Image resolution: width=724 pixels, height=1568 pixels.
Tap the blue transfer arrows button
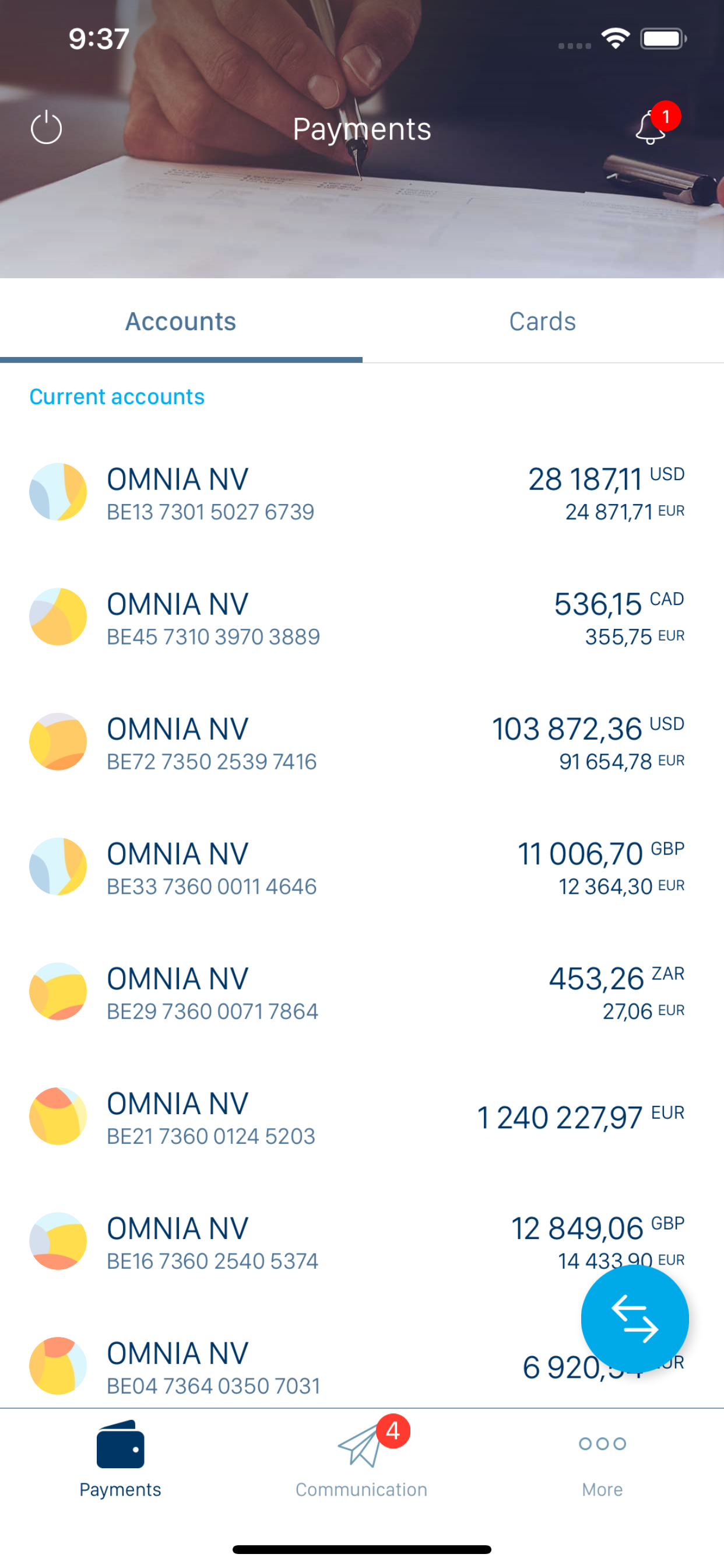635,1318
